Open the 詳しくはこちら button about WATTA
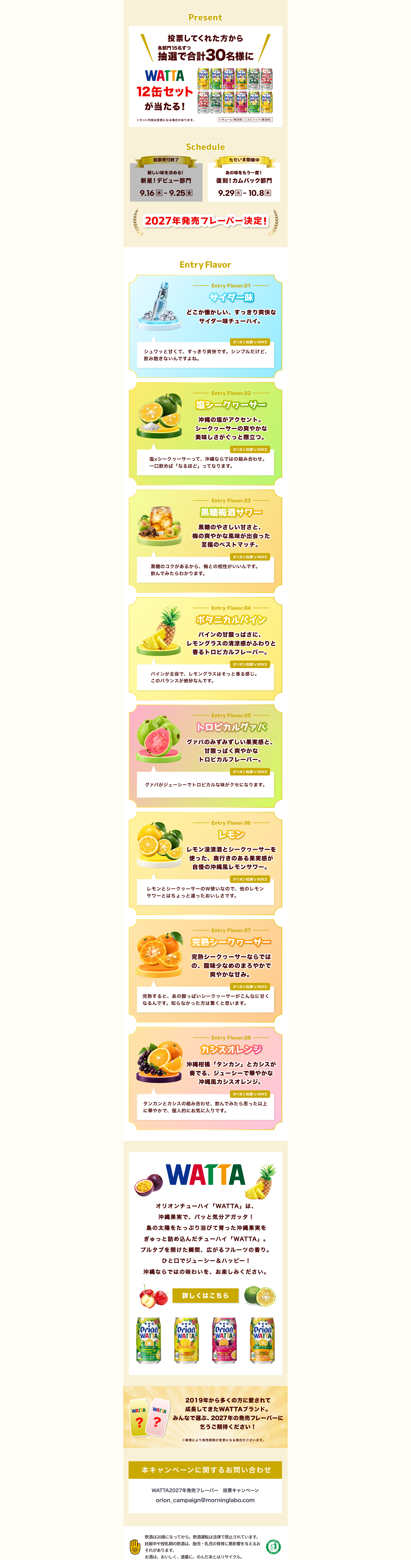The width and height of the screenshot is (411, 1568). 205,1295
